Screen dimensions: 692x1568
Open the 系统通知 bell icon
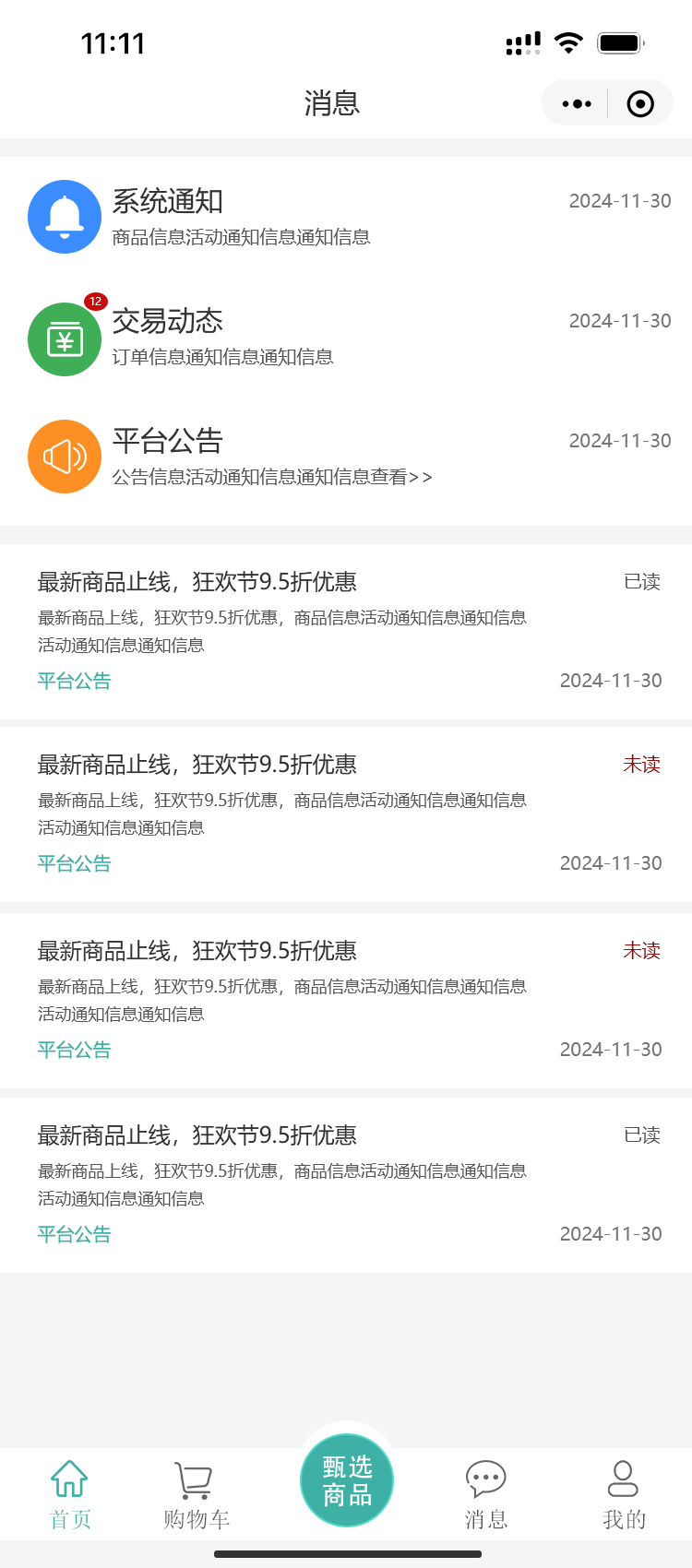65,216
